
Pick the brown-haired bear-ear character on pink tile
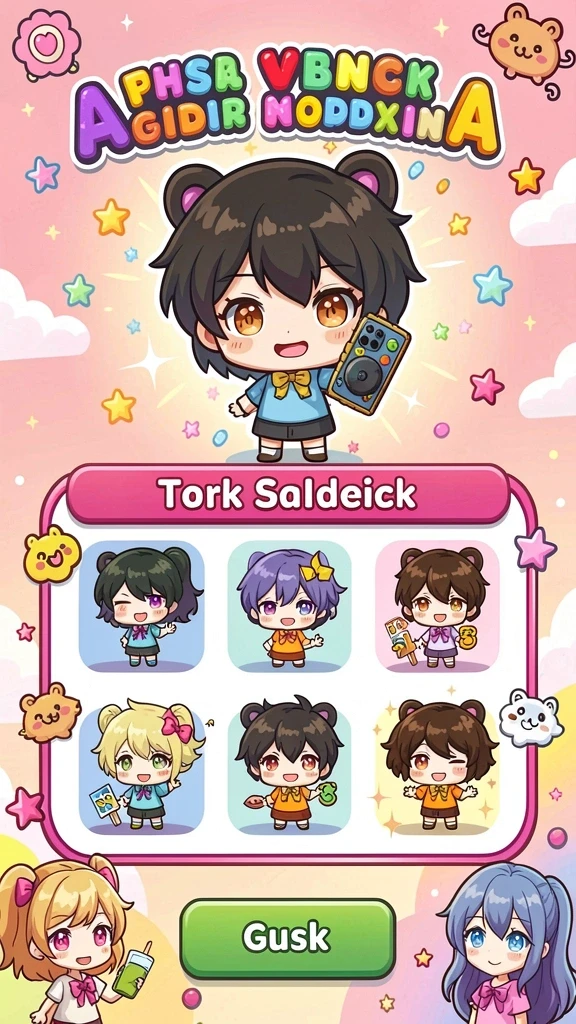(x=438, y=606)
